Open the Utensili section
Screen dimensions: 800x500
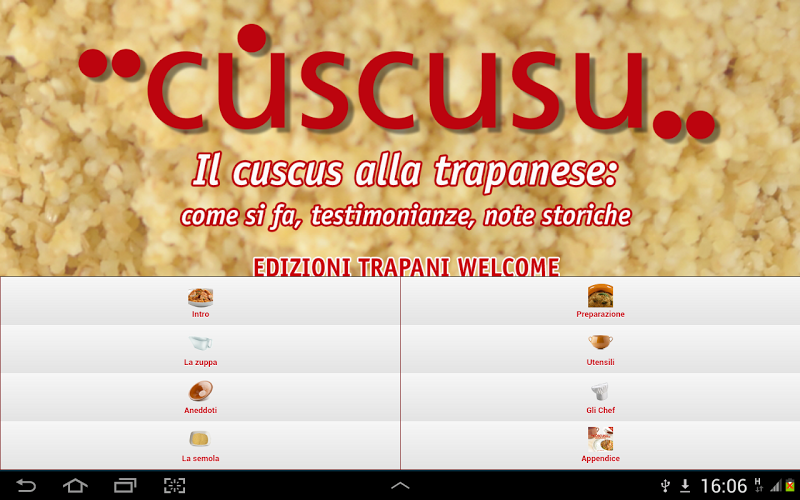(600, 349)
